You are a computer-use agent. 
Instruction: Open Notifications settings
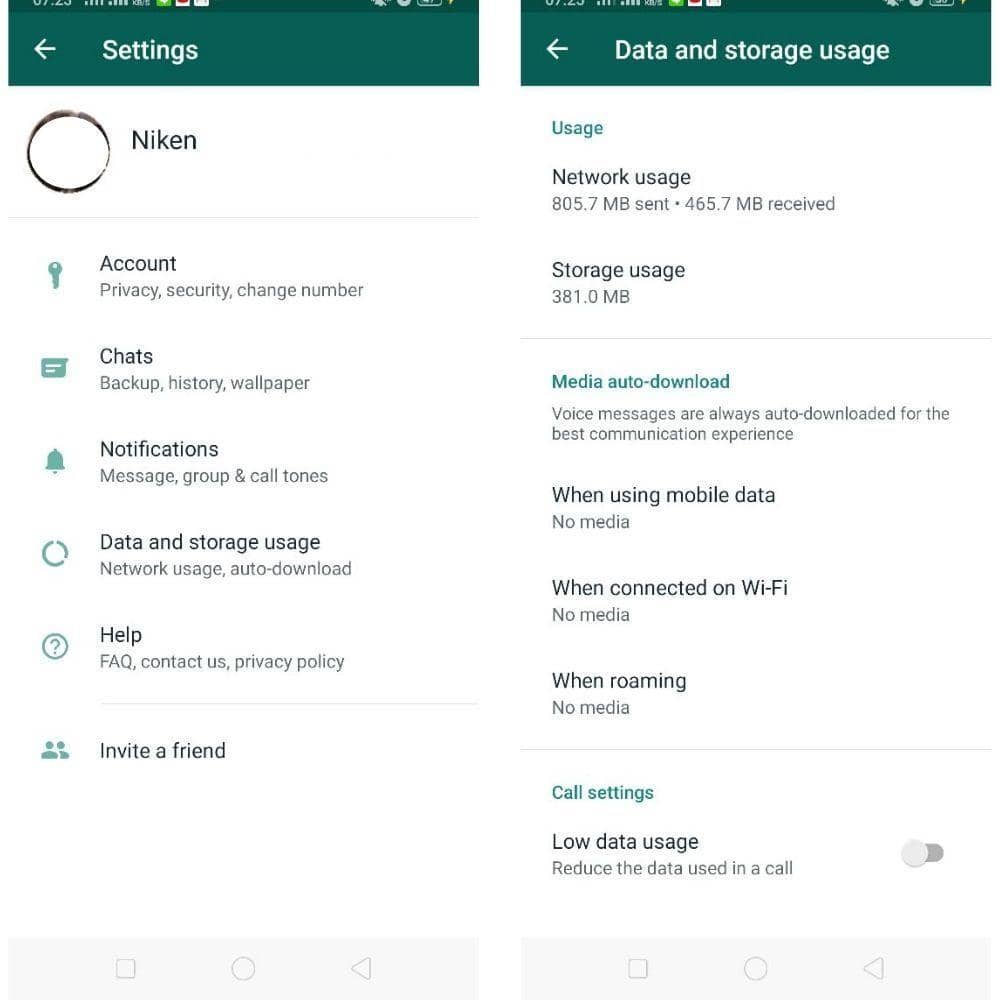click(x=213, y=462)
